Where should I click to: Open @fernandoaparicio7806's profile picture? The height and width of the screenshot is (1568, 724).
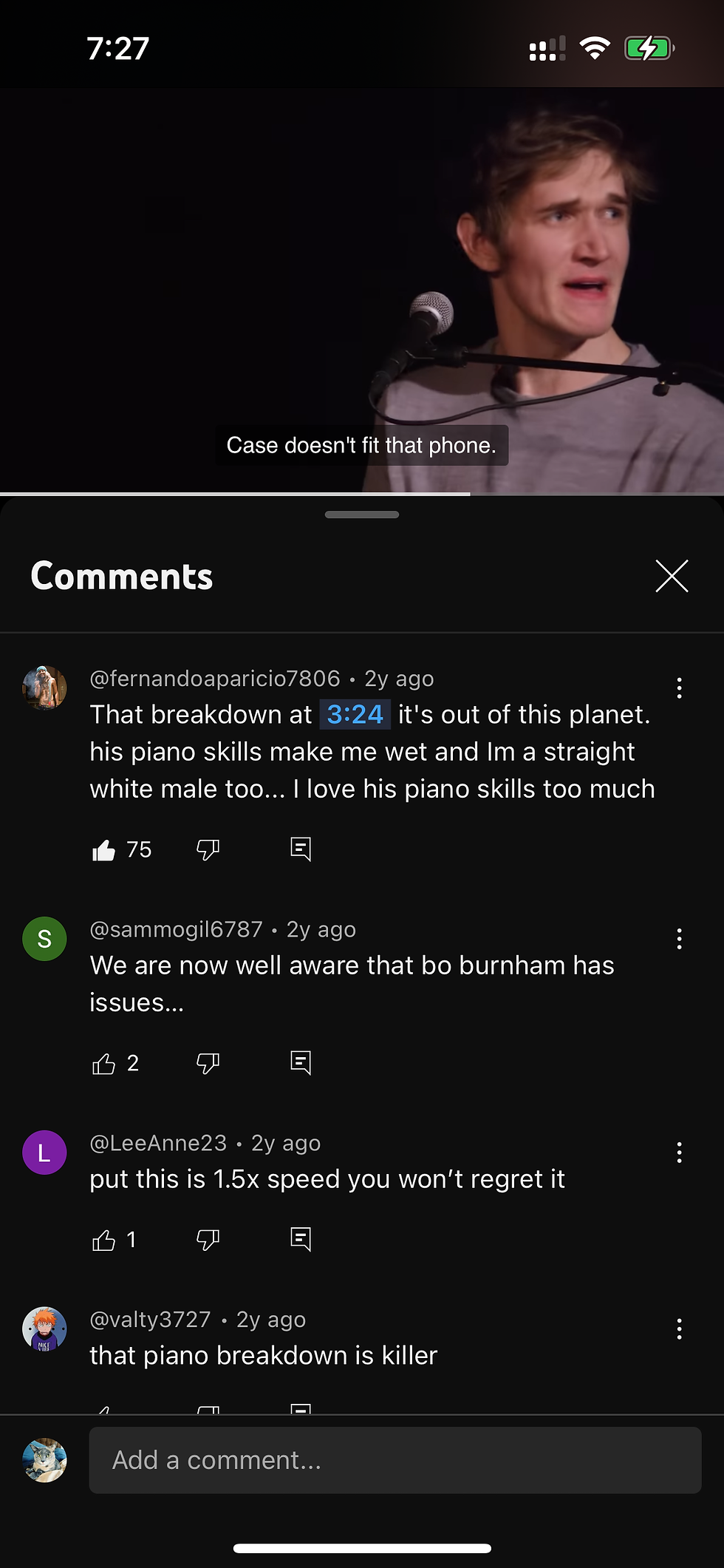(x=44, y=688)
